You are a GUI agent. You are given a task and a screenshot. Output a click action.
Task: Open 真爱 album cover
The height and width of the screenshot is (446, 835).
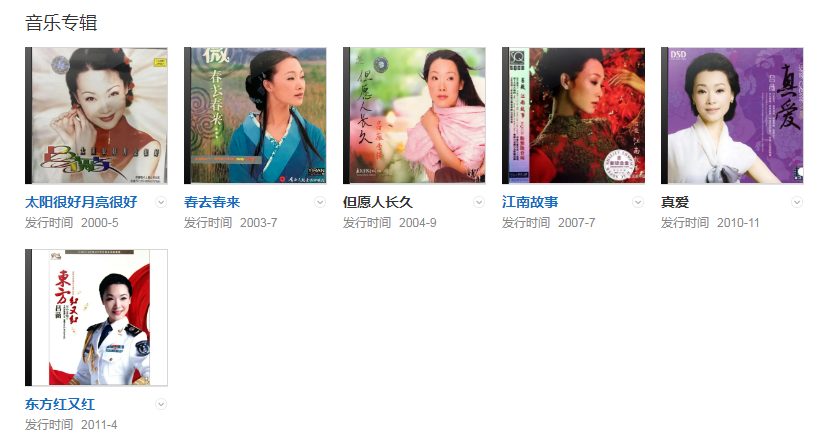pos(732,116)
